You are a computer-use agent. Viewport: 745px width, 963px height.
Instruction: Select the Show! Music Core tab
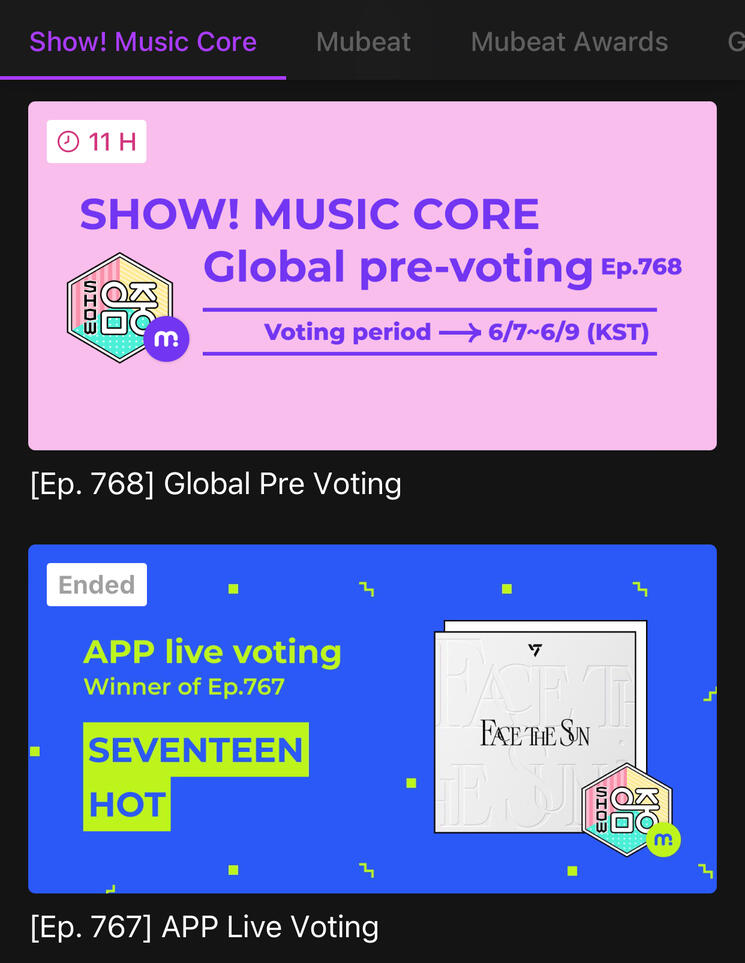tap(143, 42)
